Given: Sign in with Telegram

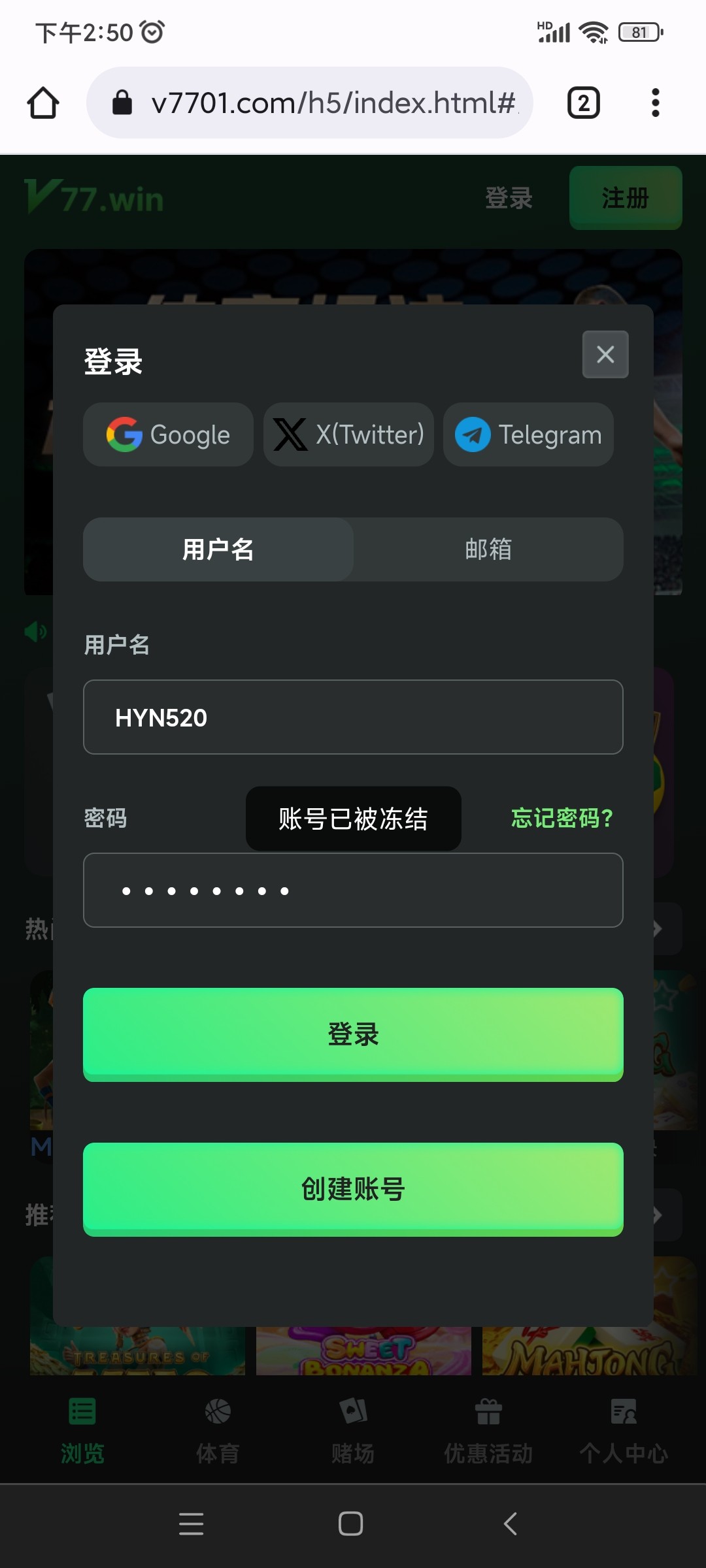Looking at the screenshot, I should point(528,434).
